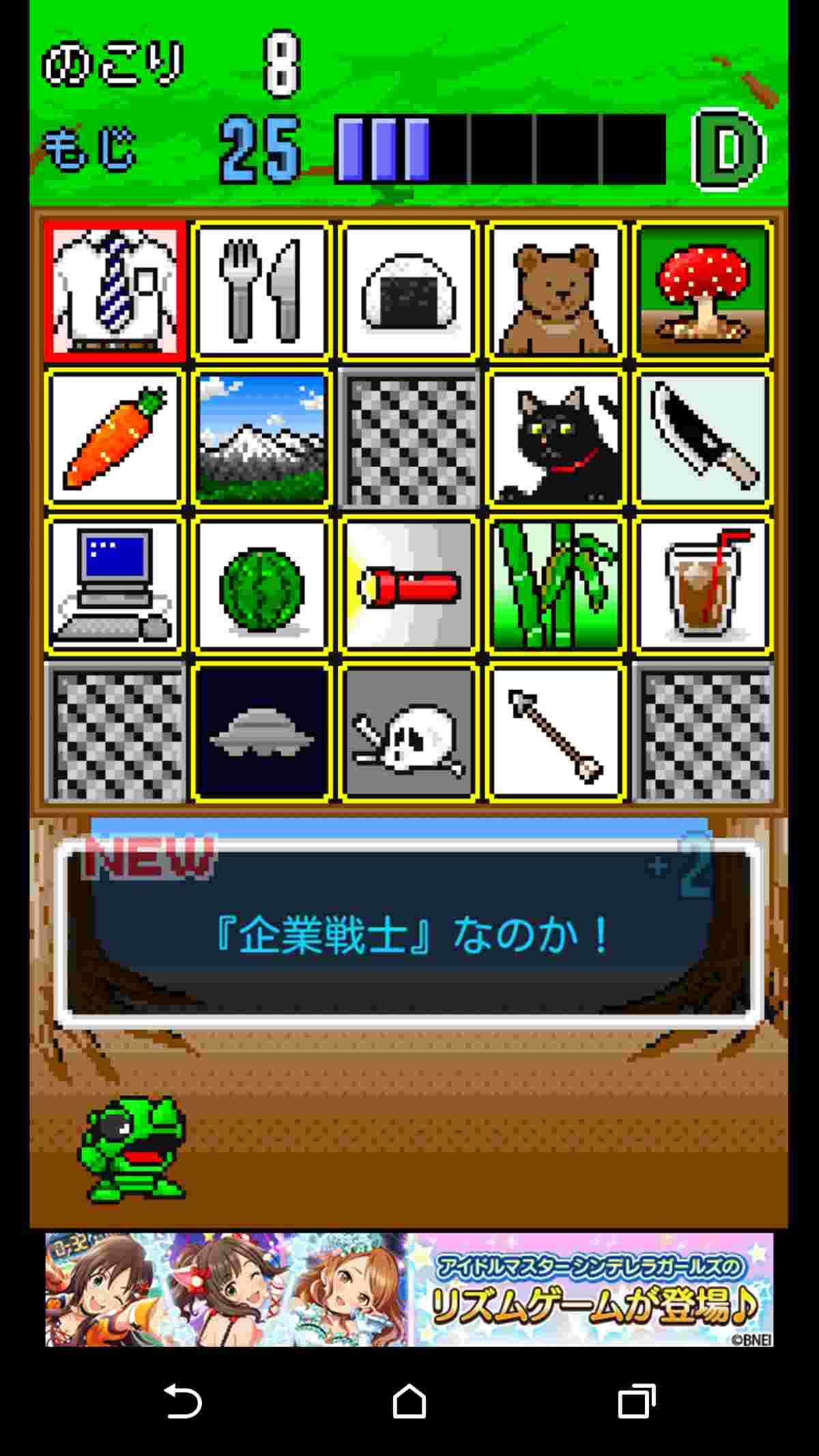
Task: Choose the black cat tile
Action: click(x=556, y=438)
